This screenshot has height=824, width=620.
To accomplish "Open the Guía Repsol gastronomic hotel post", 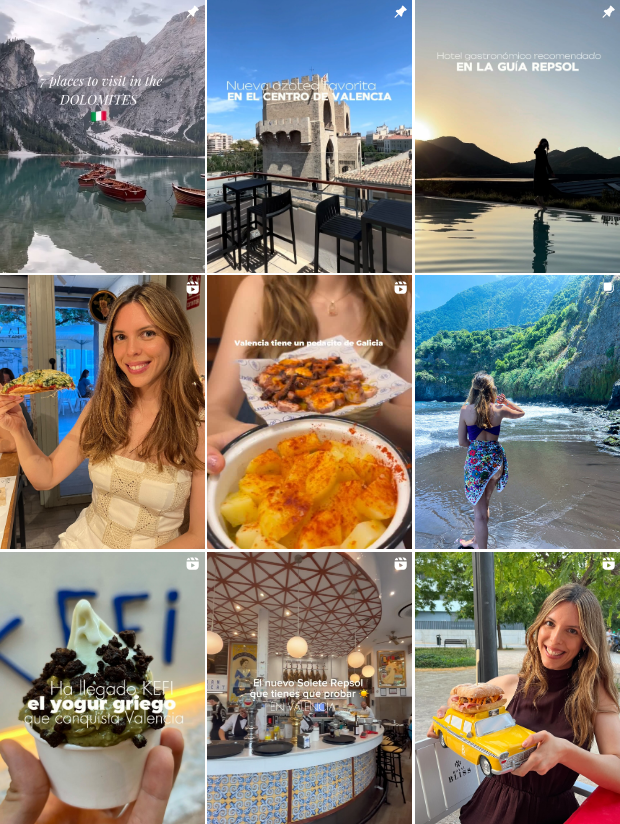I will 517,136.
